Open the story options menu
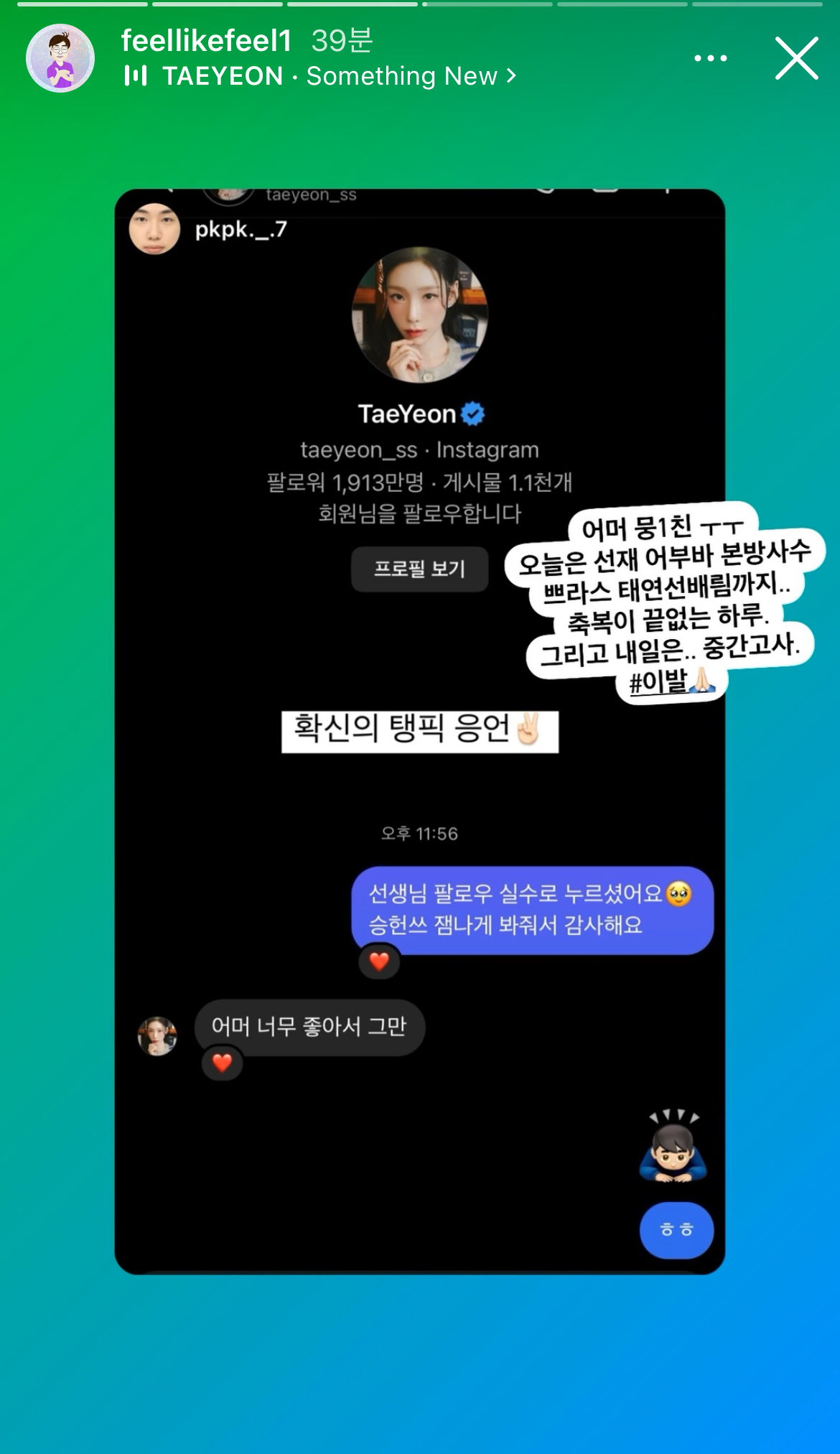 tap(710, 58)
